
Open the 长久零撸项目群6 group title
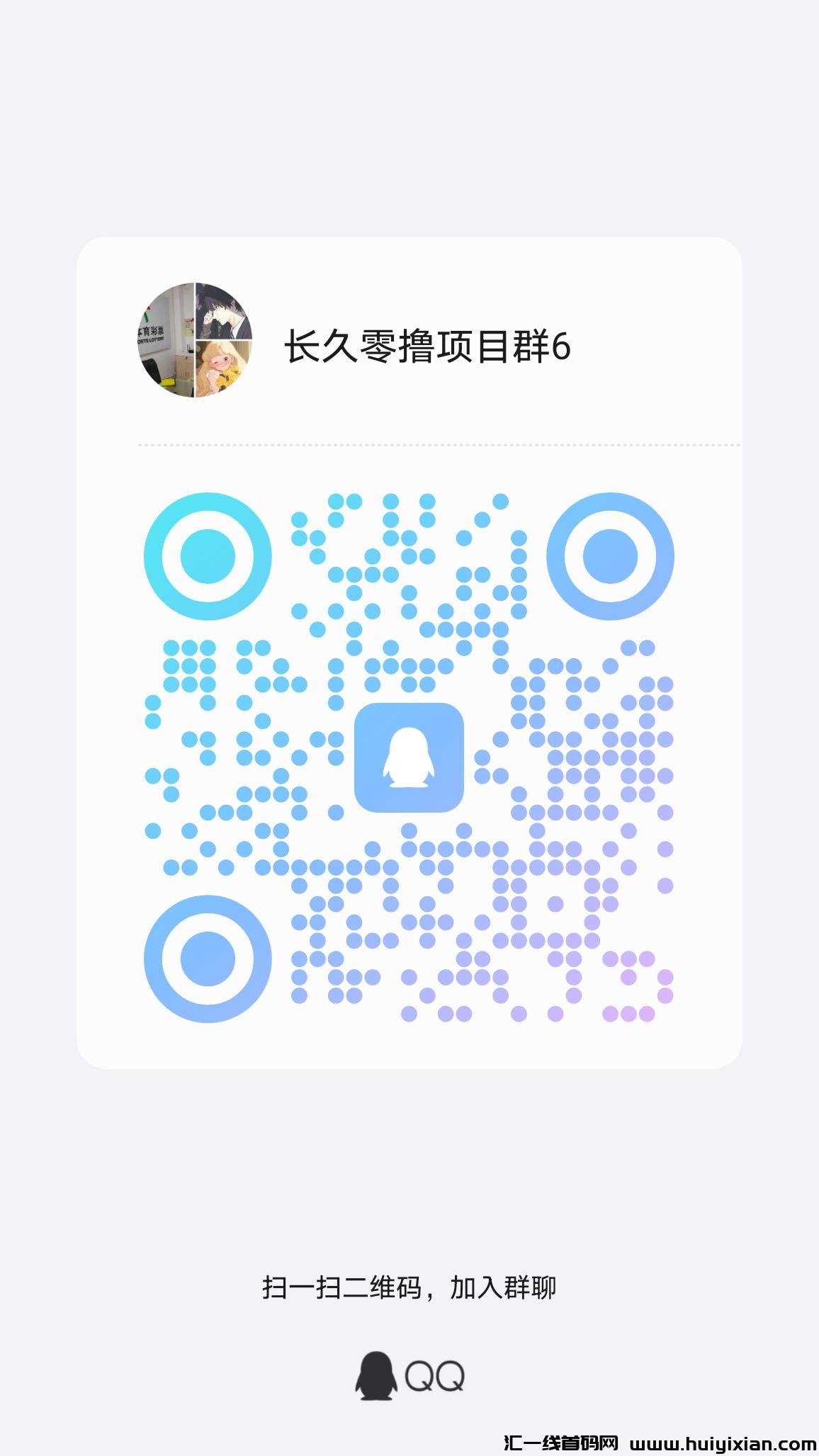[425, 347]
